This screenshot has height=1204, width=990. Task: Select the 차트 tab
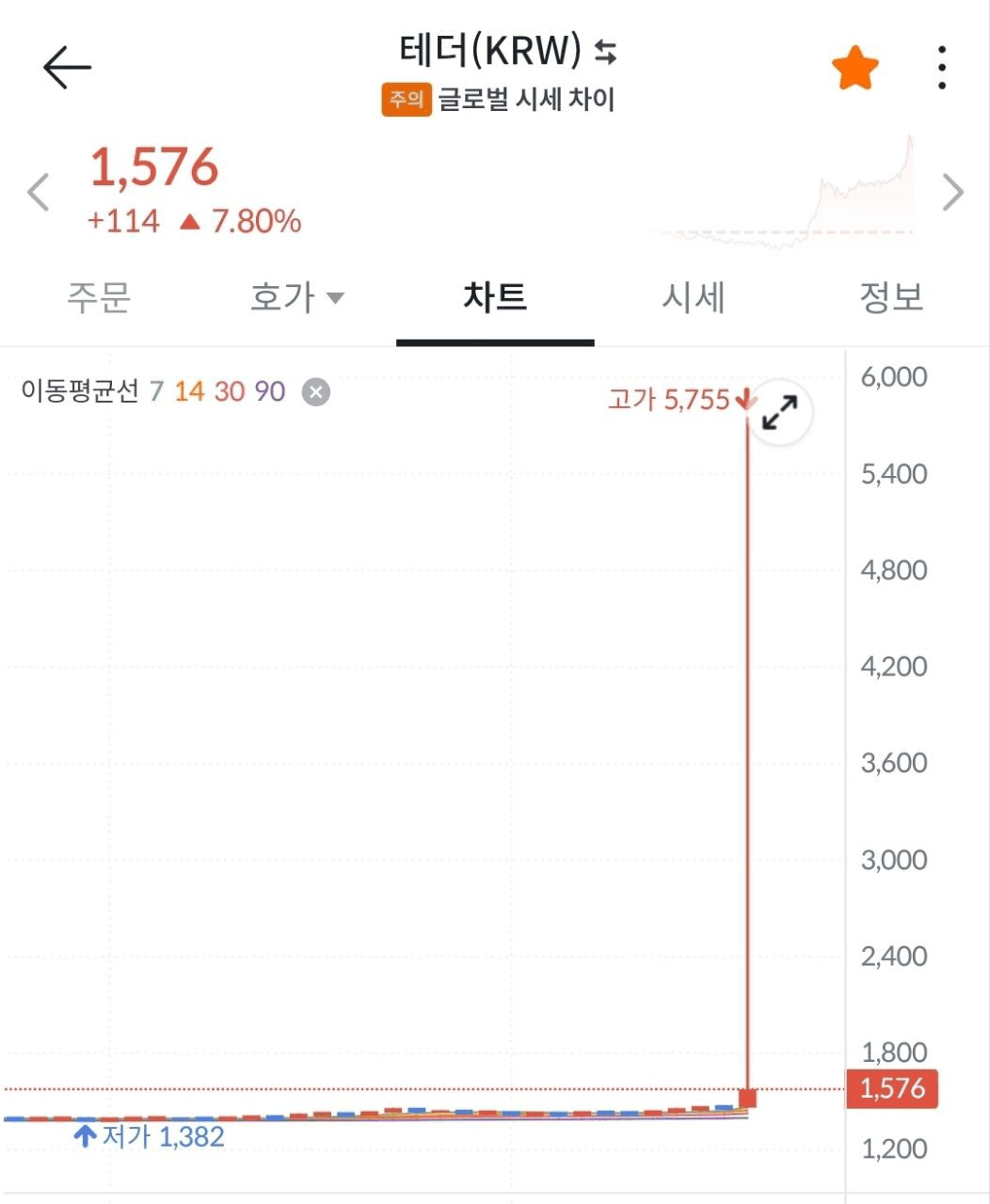(x=495, y=298)
